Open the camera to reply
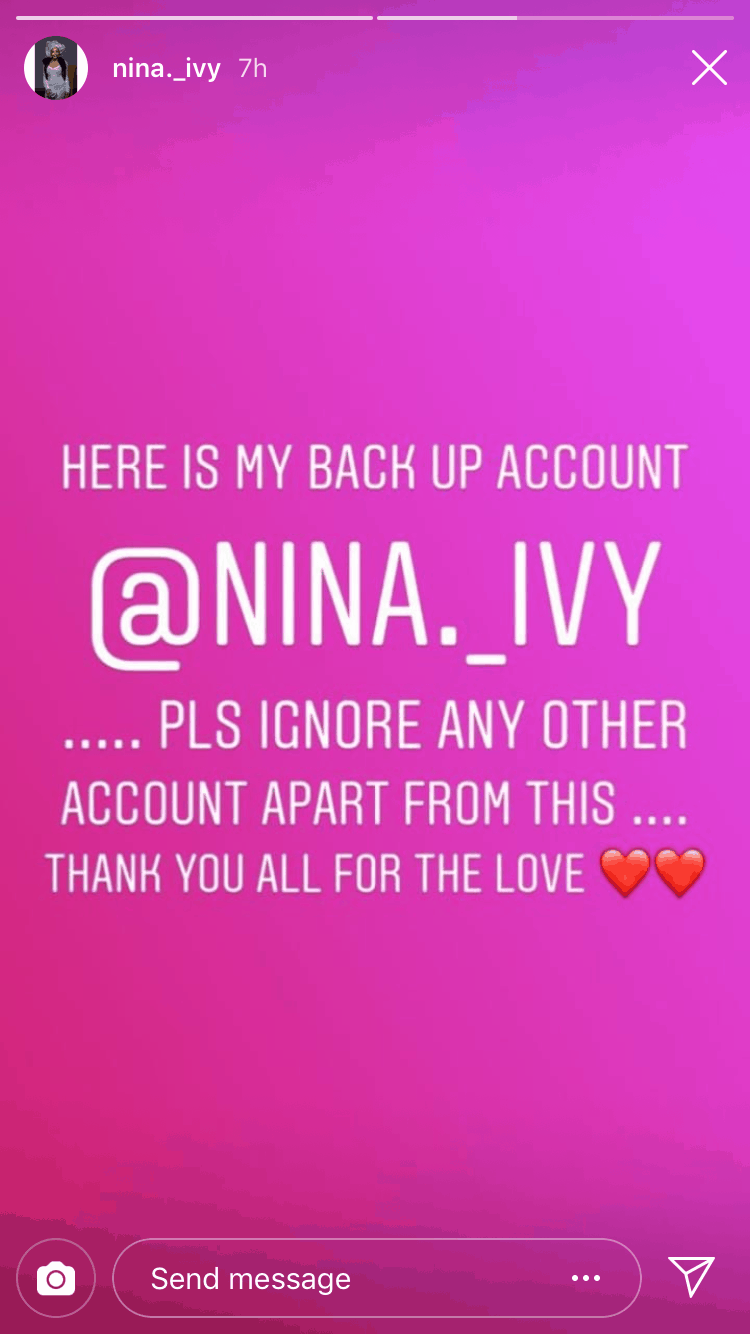The image size is (750, 1334). pyautogui.click(x=56, y=1278)
